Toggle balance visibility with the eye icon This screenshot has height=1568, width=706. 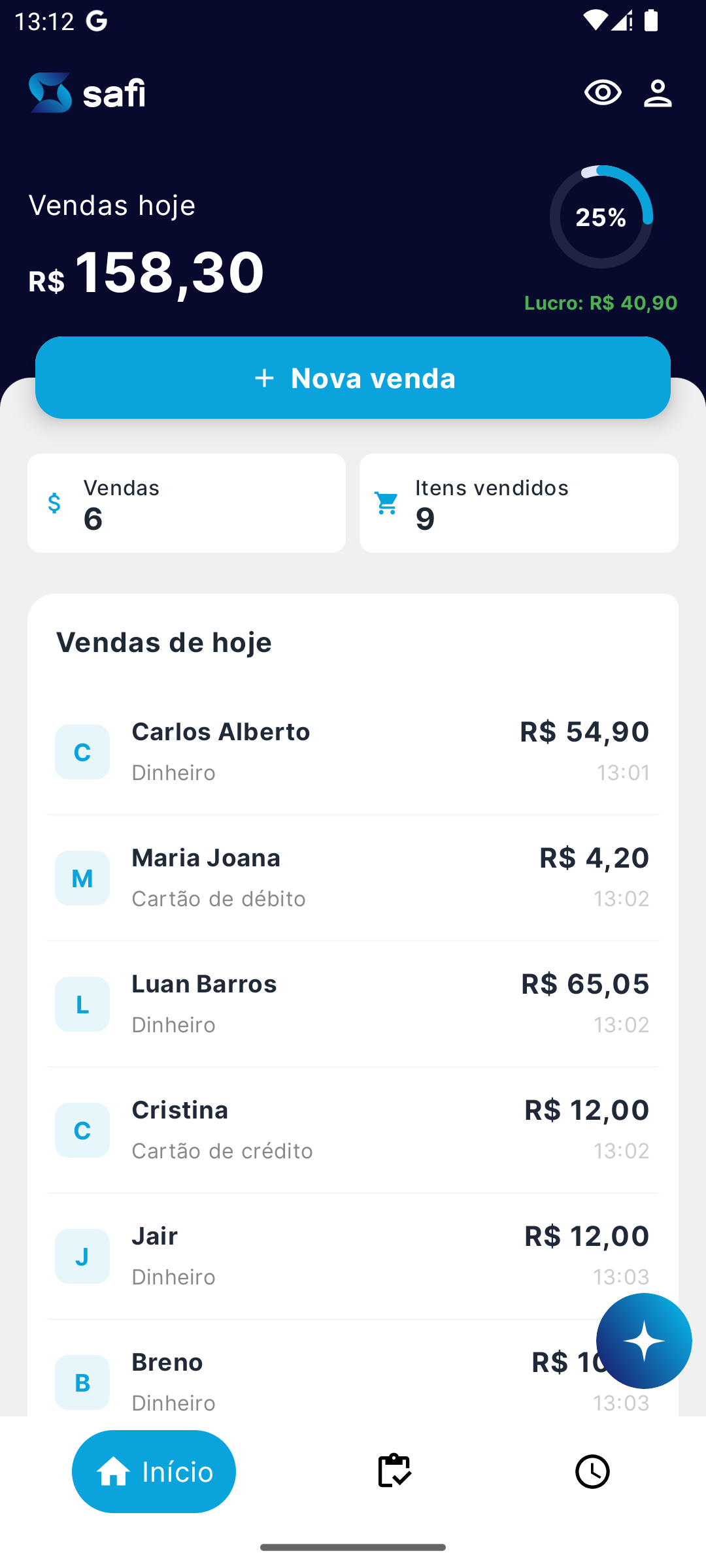click(602, 93)
